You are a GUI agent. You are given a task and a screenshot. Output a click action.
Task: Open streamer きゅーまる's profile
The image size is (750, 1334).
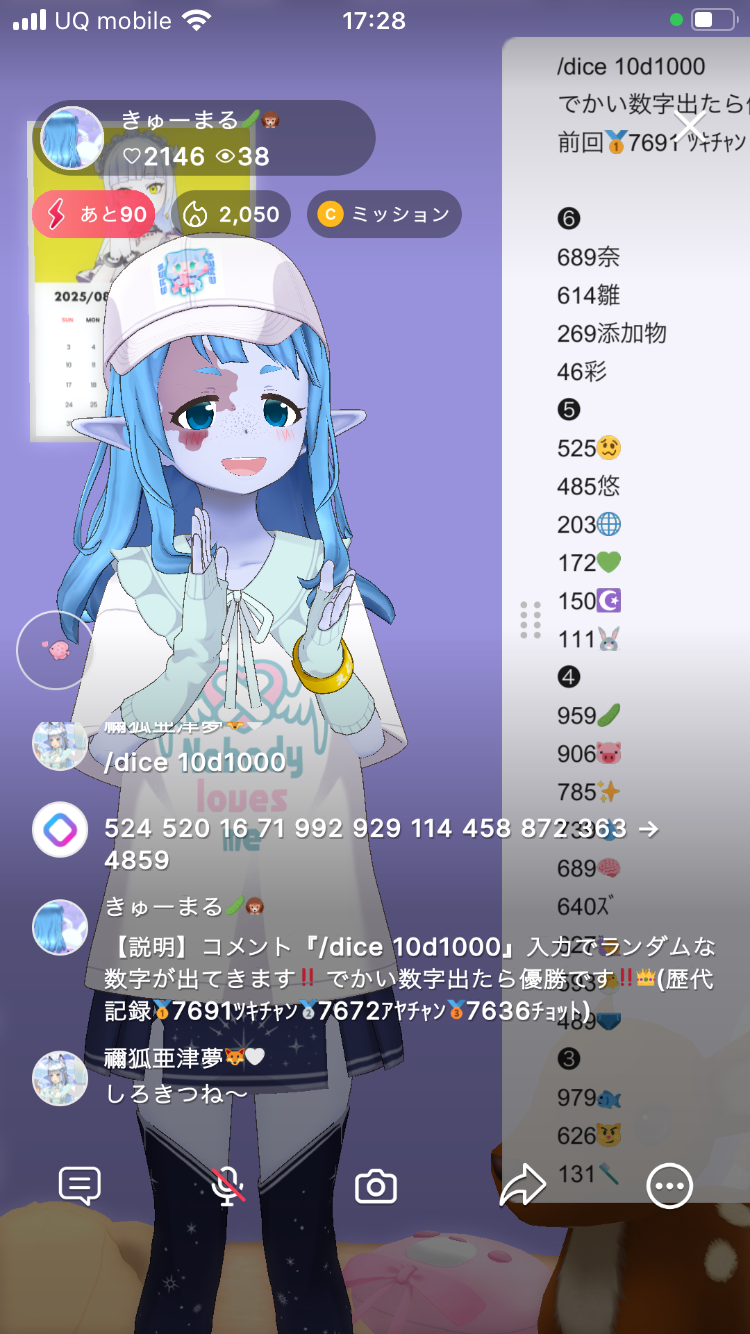[x=72, y=138]
